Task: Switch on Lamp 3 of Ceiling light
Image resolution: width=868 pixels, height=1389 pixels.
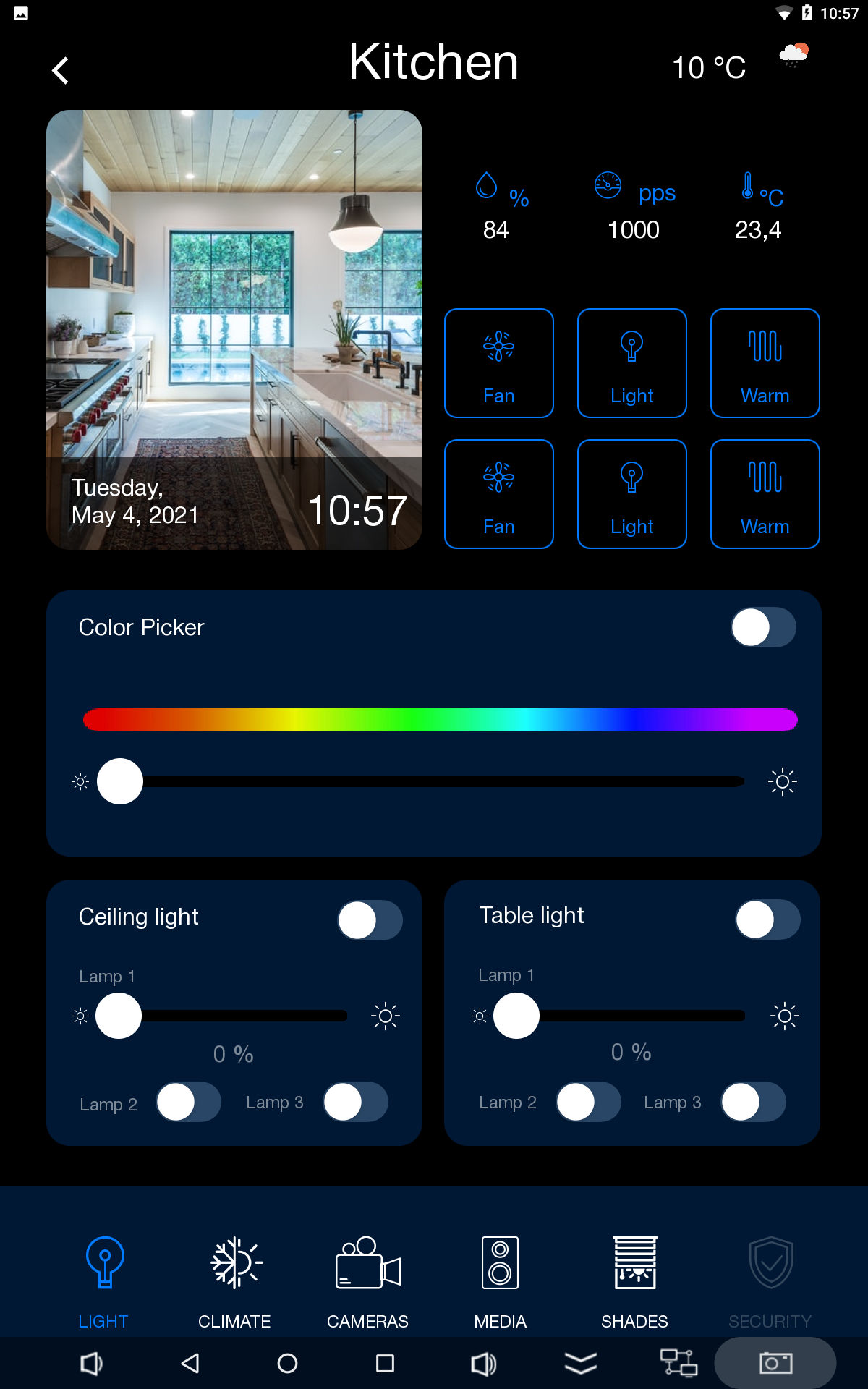Action: 355,1102
